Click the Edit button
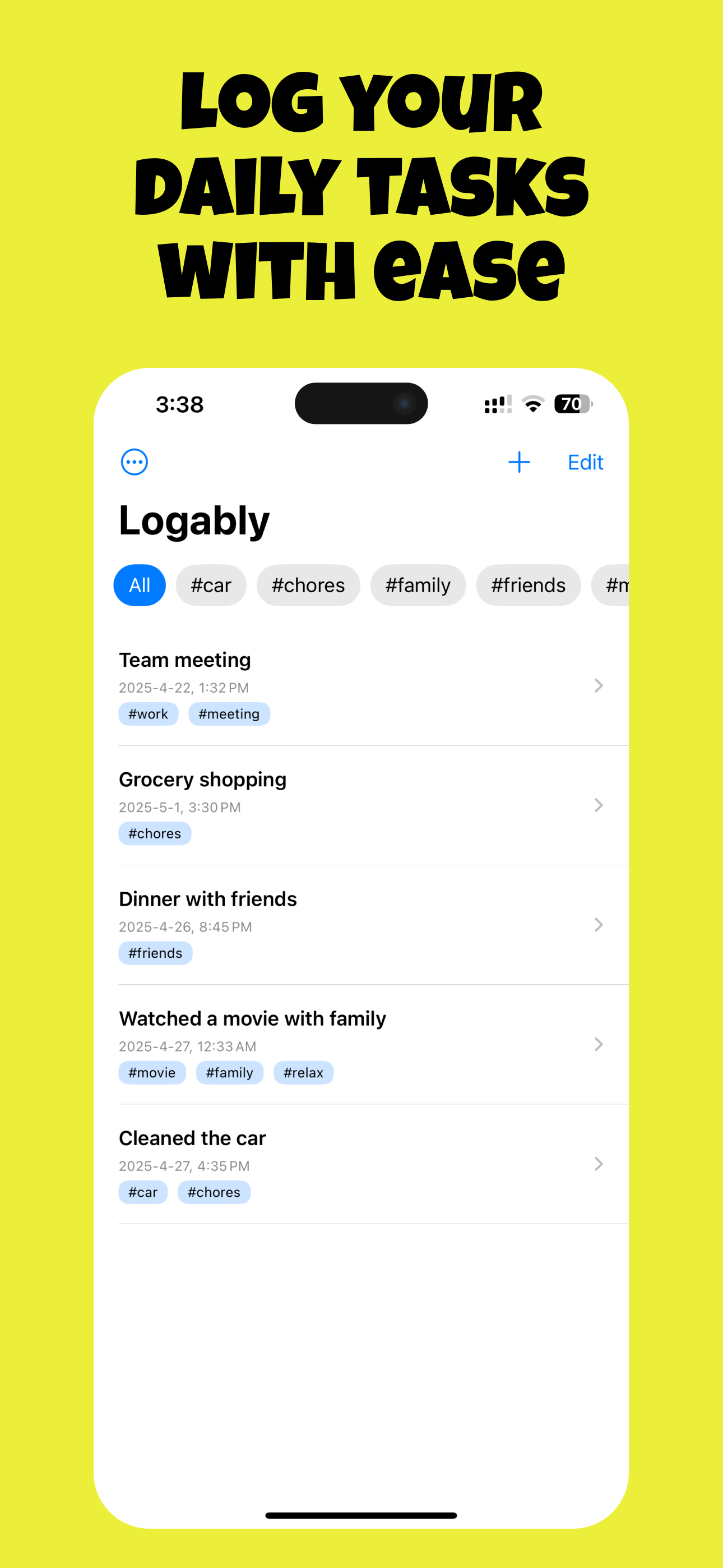This screenshot has width=723, height=1568. [x=584, y=462]
